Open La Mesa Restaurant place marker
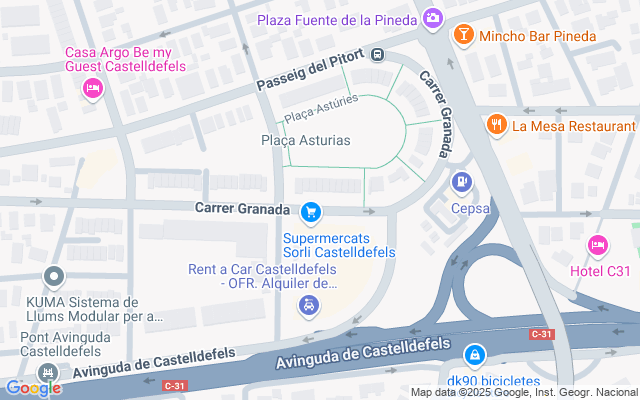The height and width of the screenshot is (400, 640). pyautogui.click(x=496, y=125)
